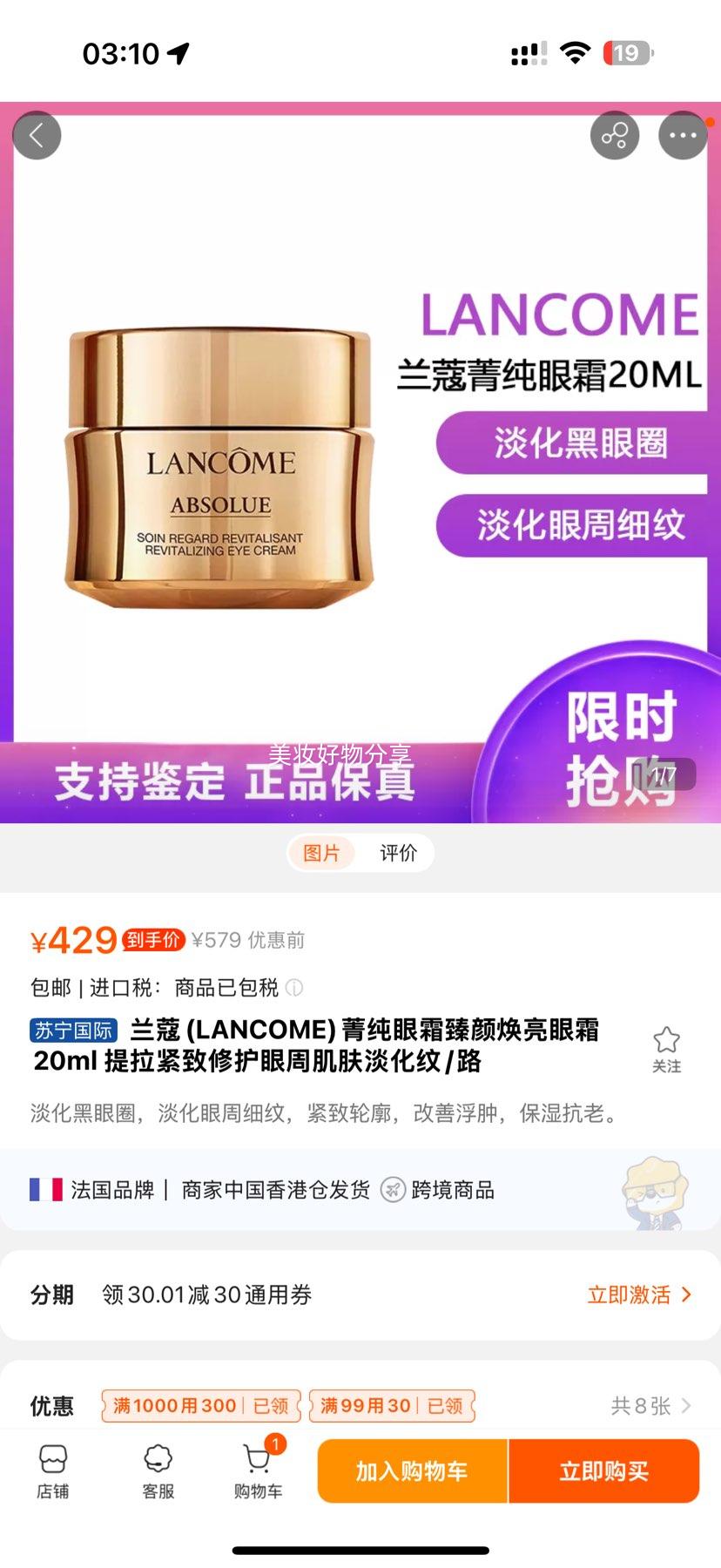
Task: Open the 分期 installment details chevron
Action: click(x=688, y=1294)
